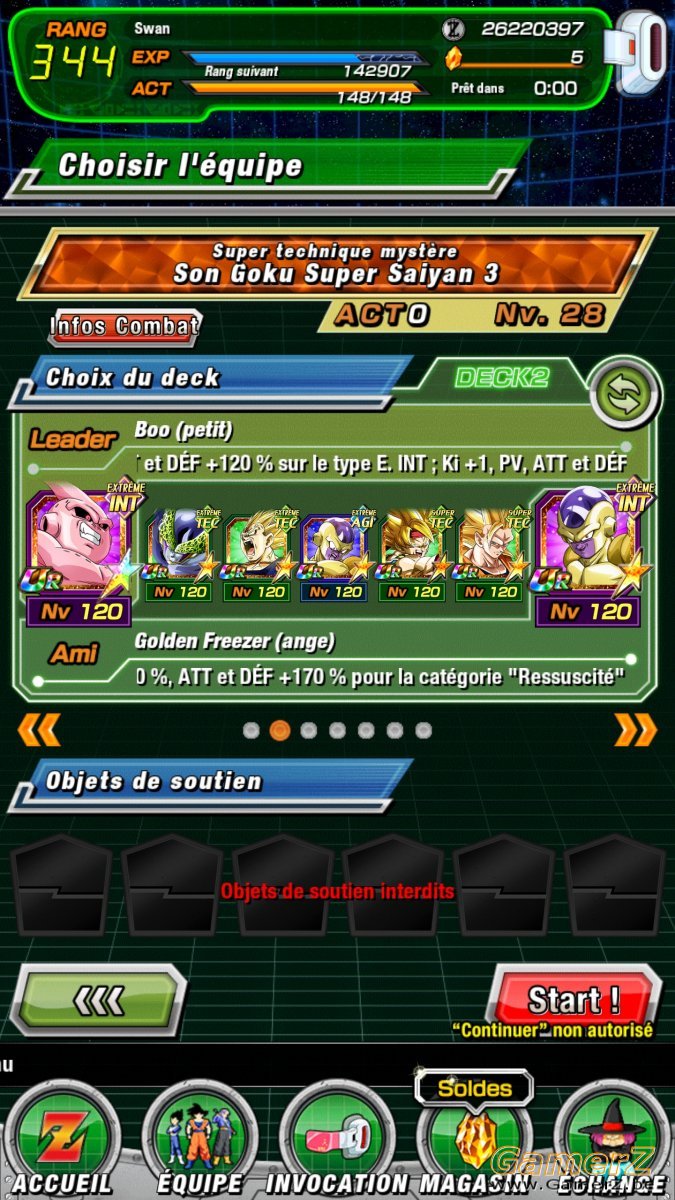The image size is (675, 1200).
Task: Tap the AGI Golden Freezer team card
Action: 334,556
